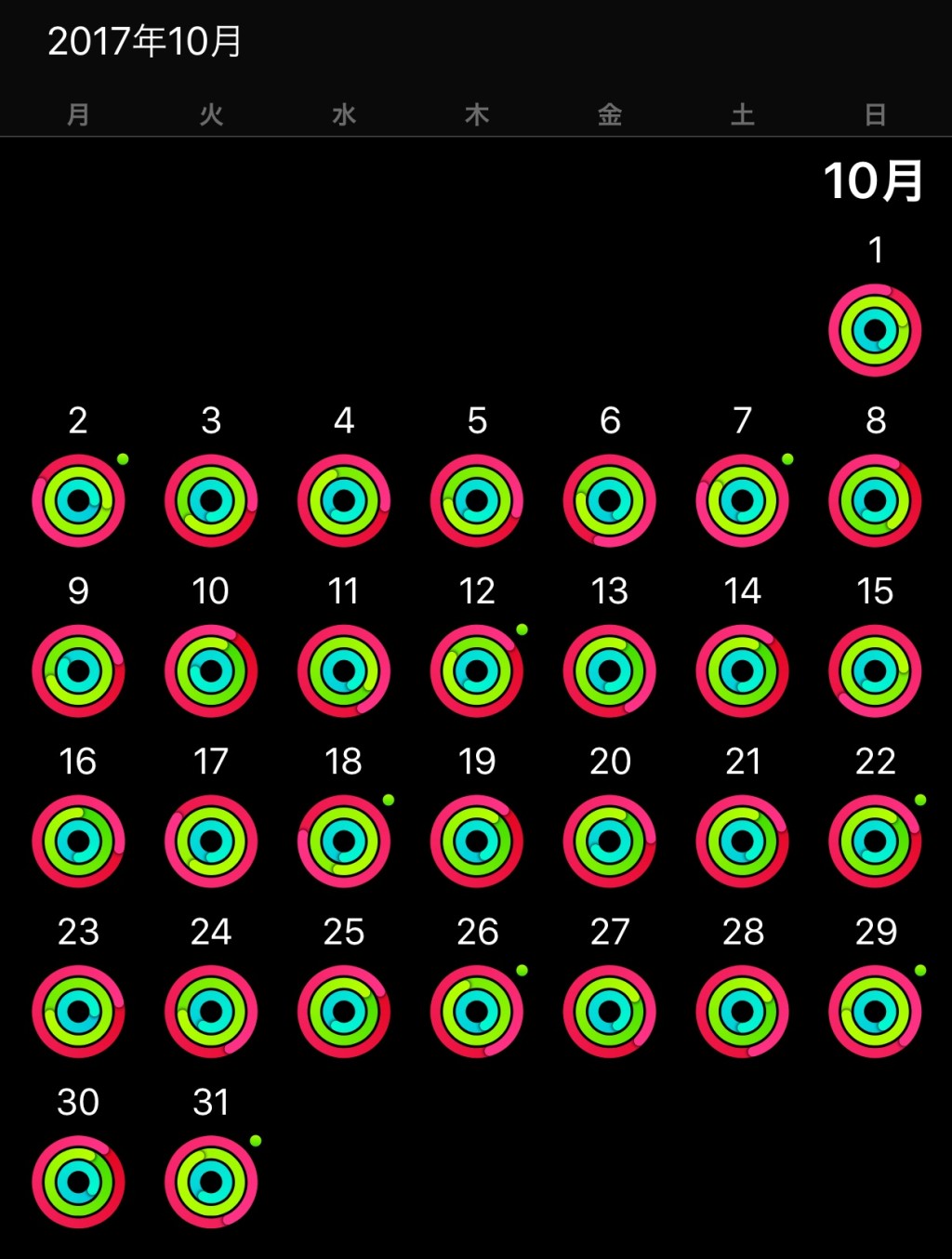
Task: Open the October 18 activity day
Action: pos(344,841)
